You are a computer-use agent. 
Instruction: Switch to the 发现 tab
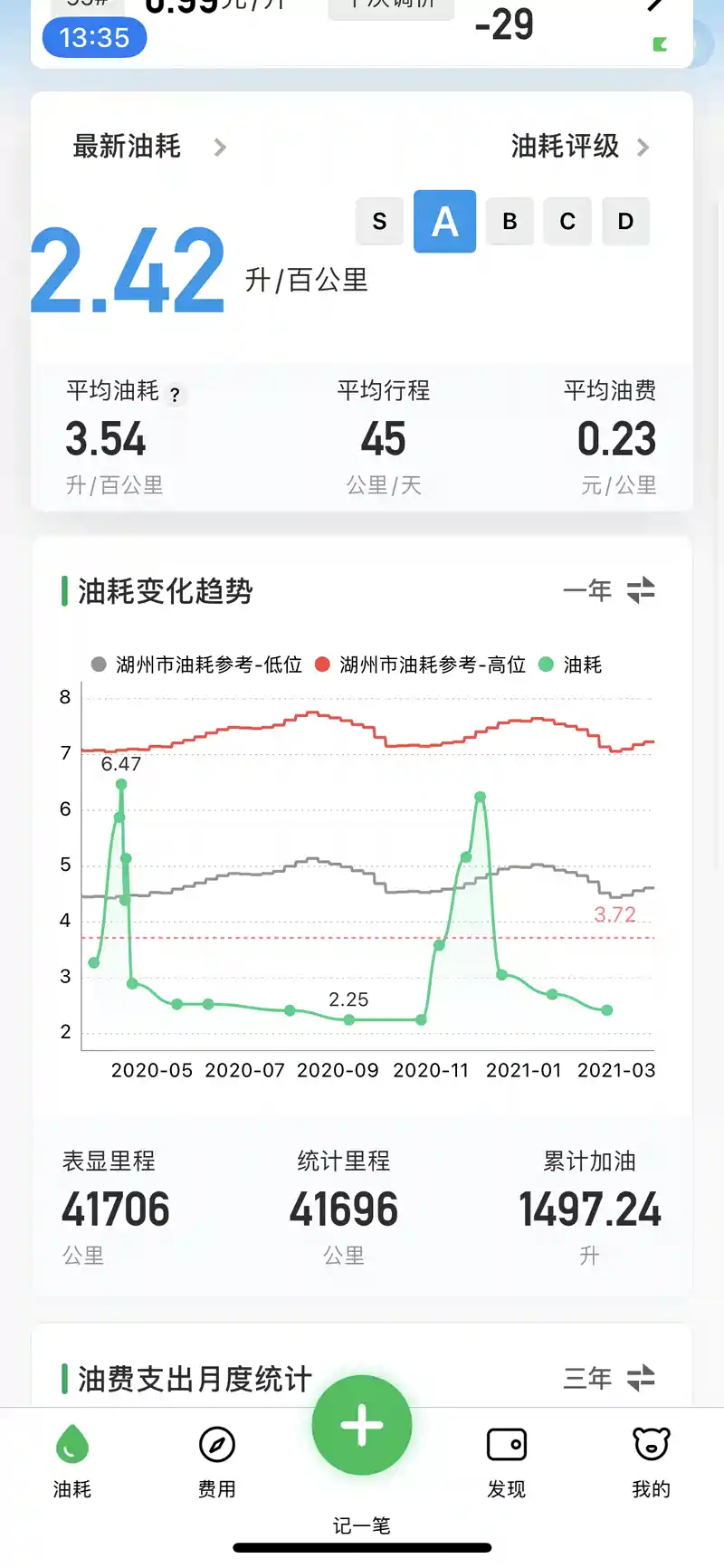tap(507, 1460)
